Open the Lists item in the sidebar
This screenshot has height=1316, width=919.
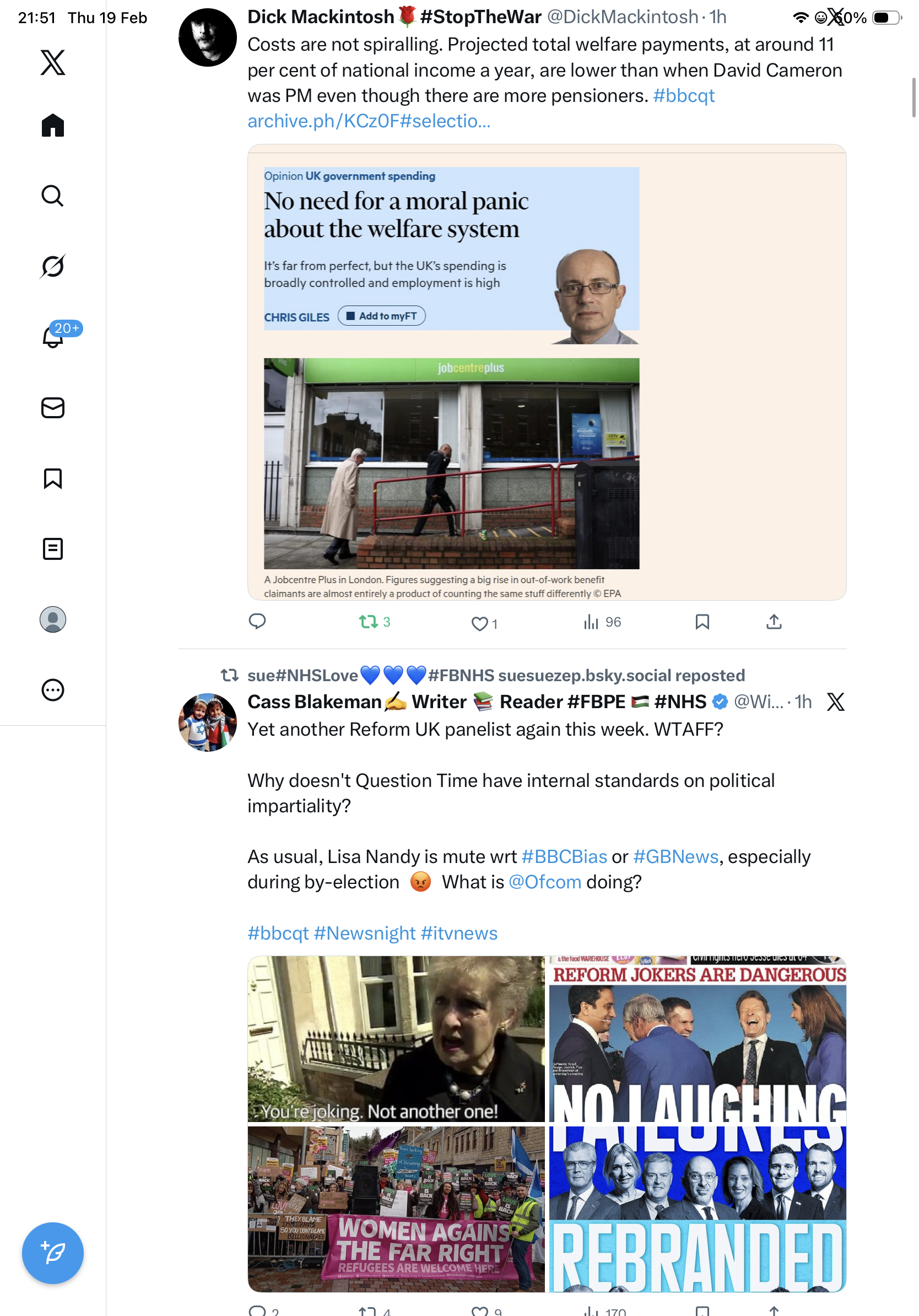[x=53, y=548]
